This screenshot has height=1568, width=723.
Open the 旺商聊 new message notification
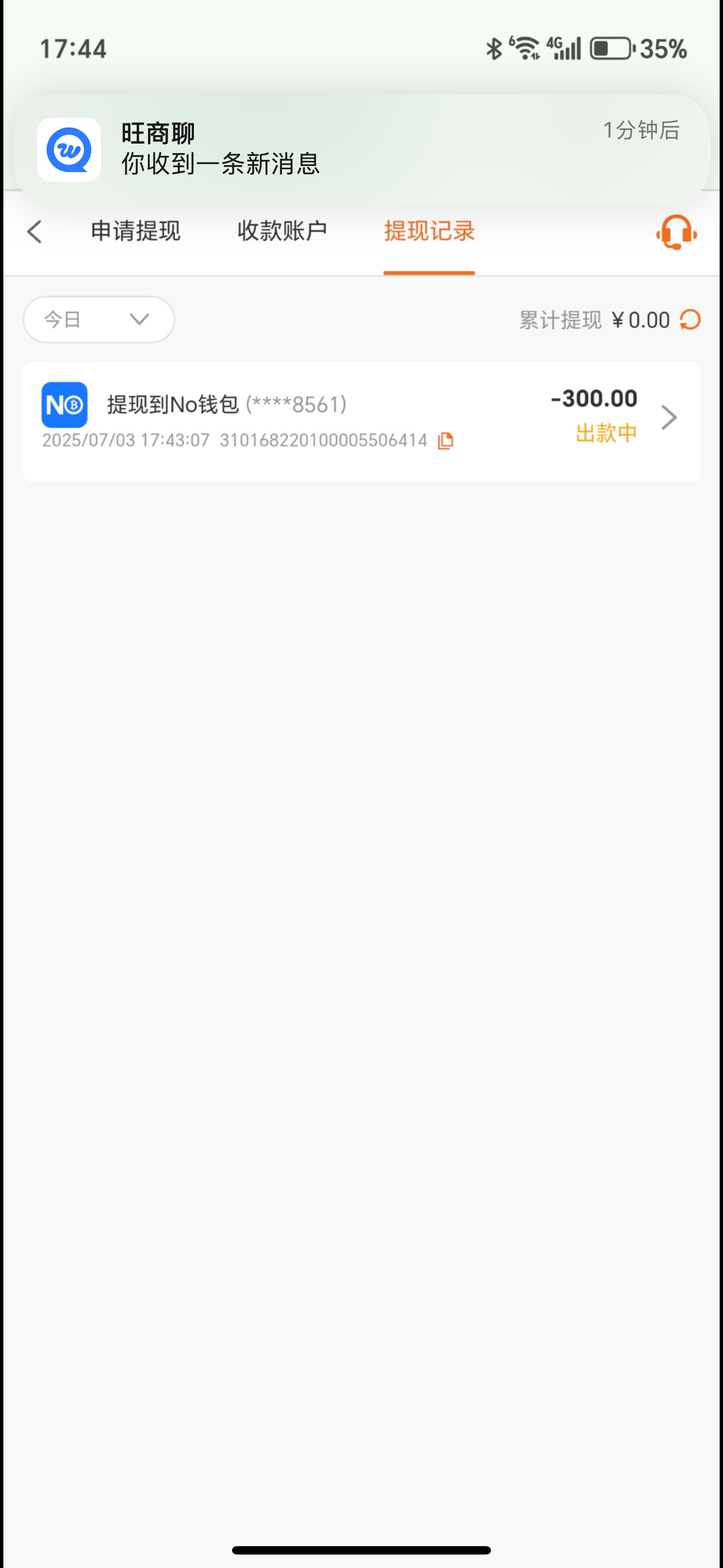[x=361, y=149]
